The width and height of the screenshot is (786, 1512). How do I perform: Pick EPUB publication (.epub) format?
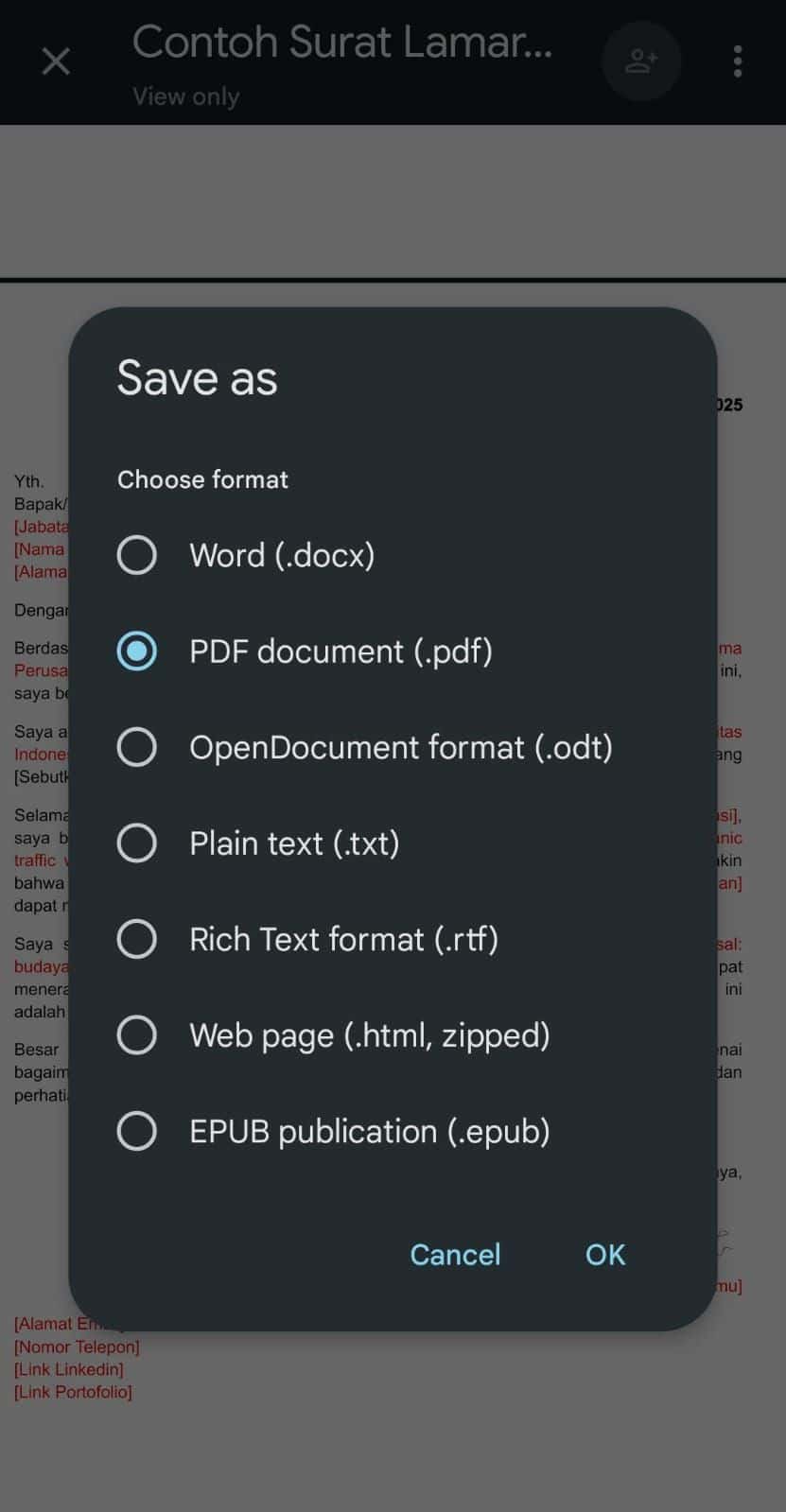click(x=137, y=1131)
